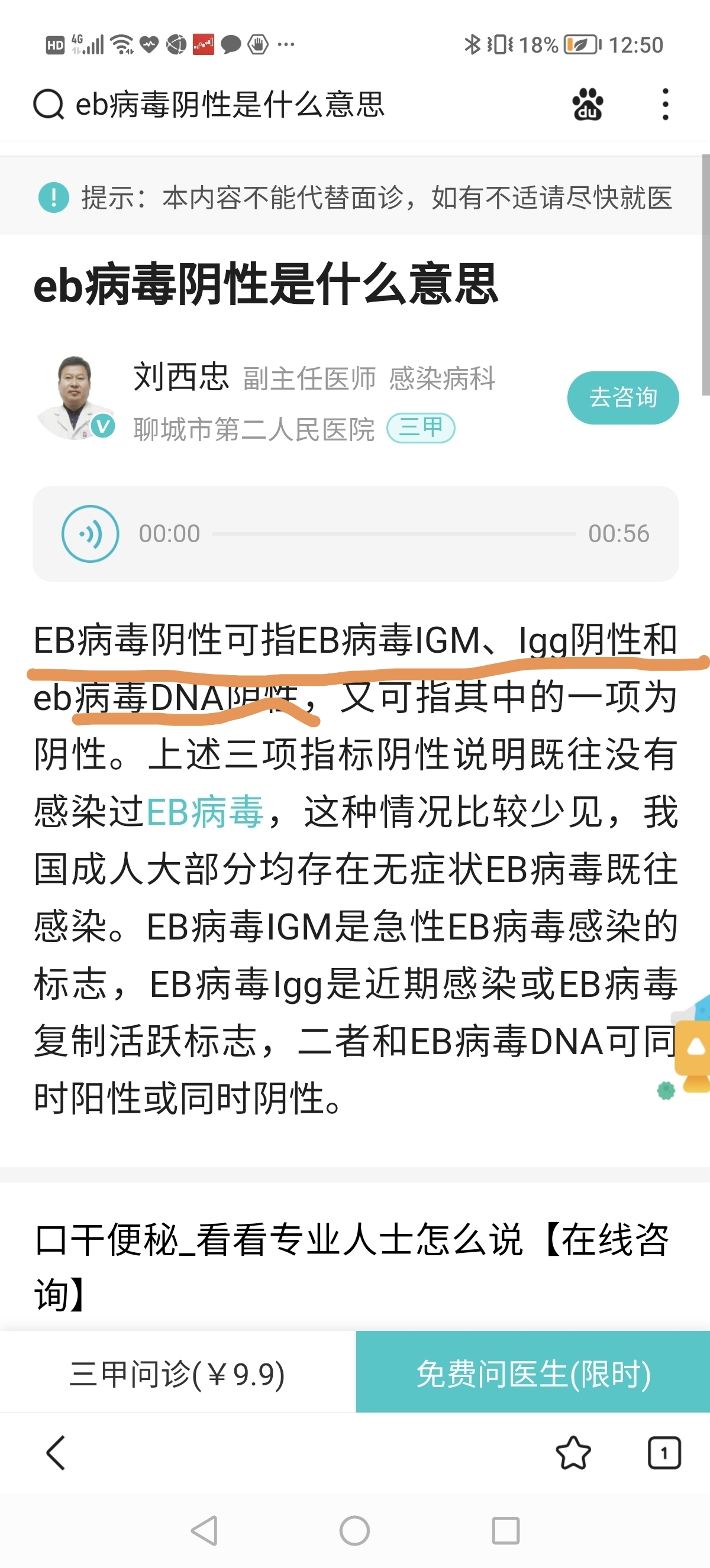
Task: Choose 三甲问诊(￥9.9)
Action: point(177,1373)
